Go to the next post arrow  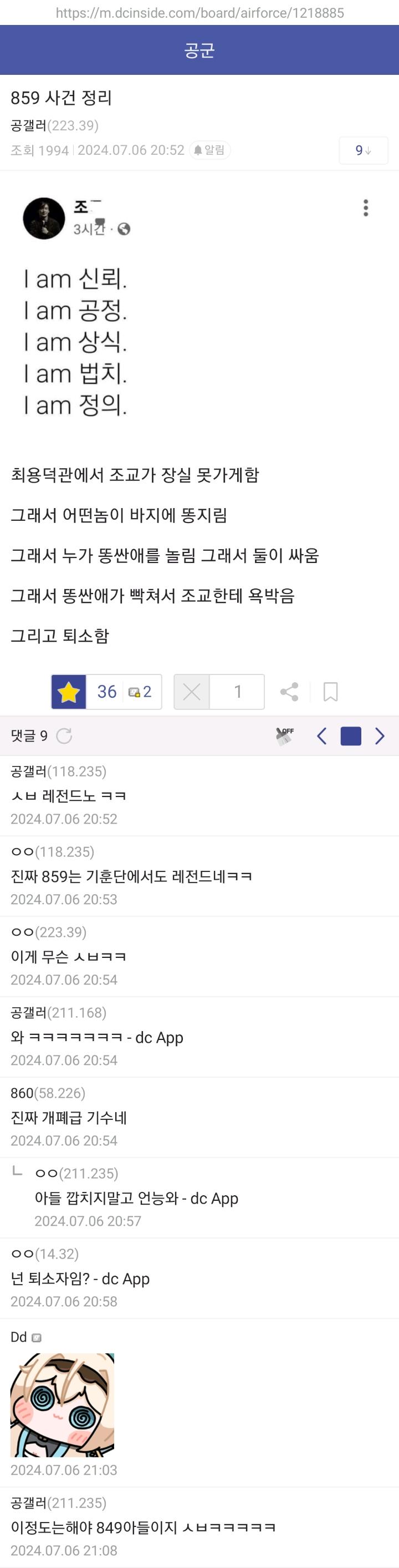(x=380, y=736)
